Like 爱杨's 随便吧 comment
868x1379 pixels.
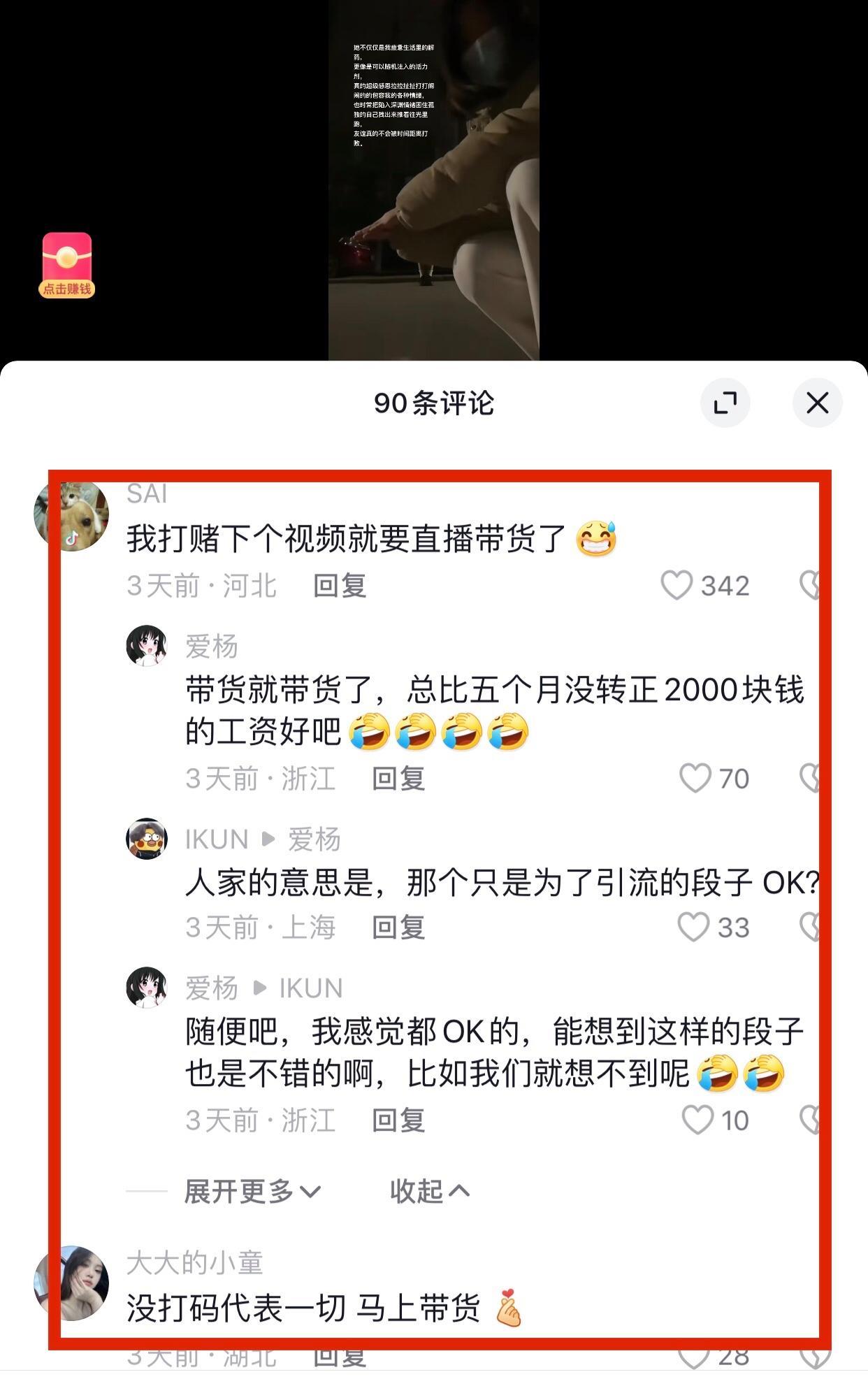697,1120
